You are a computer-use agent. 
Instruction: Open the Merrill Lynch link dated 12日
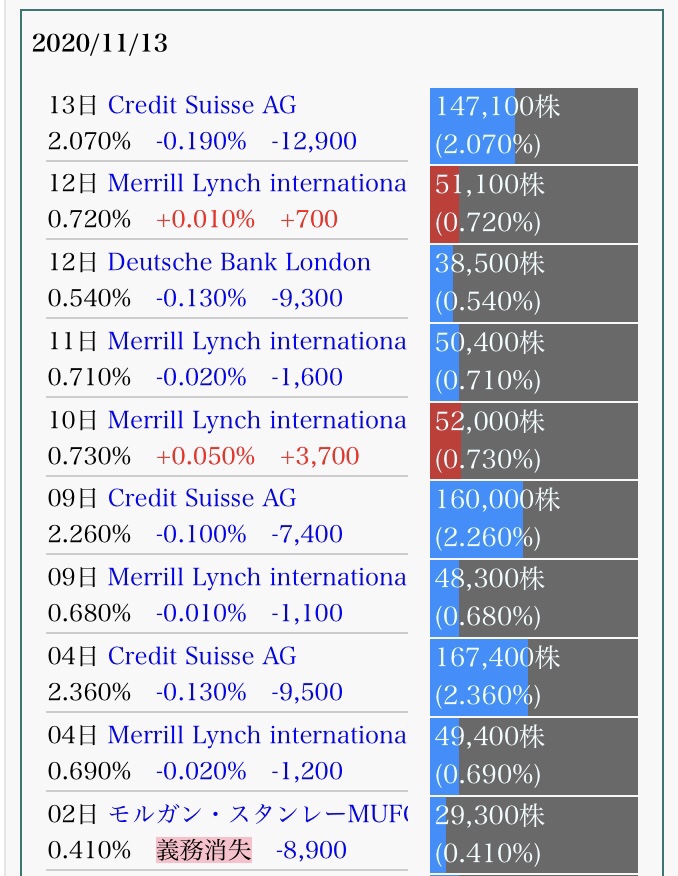coord(257,184)
